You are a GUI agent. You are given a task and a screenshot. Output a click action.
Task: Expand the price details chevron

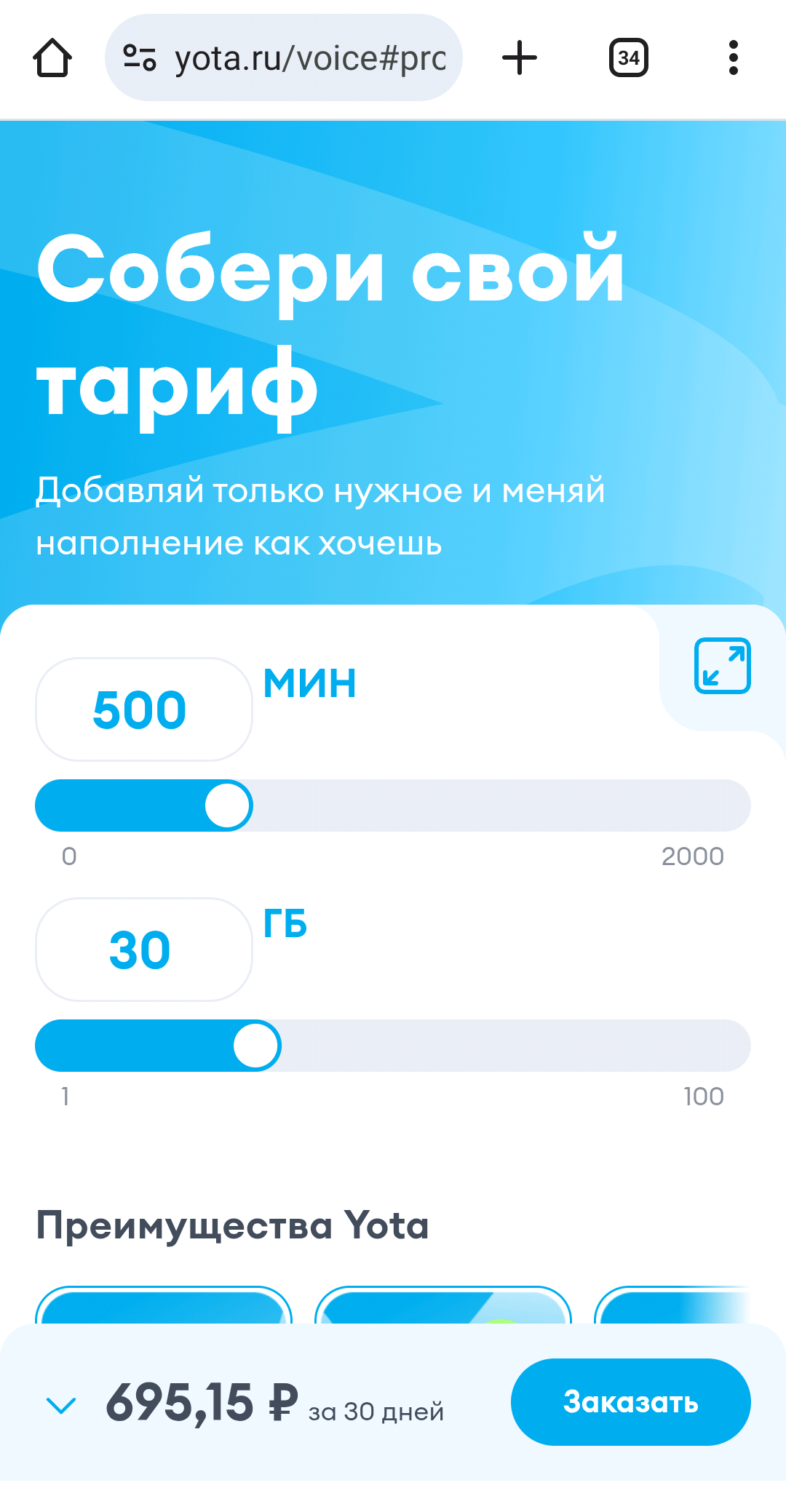tap(60, 1404)
